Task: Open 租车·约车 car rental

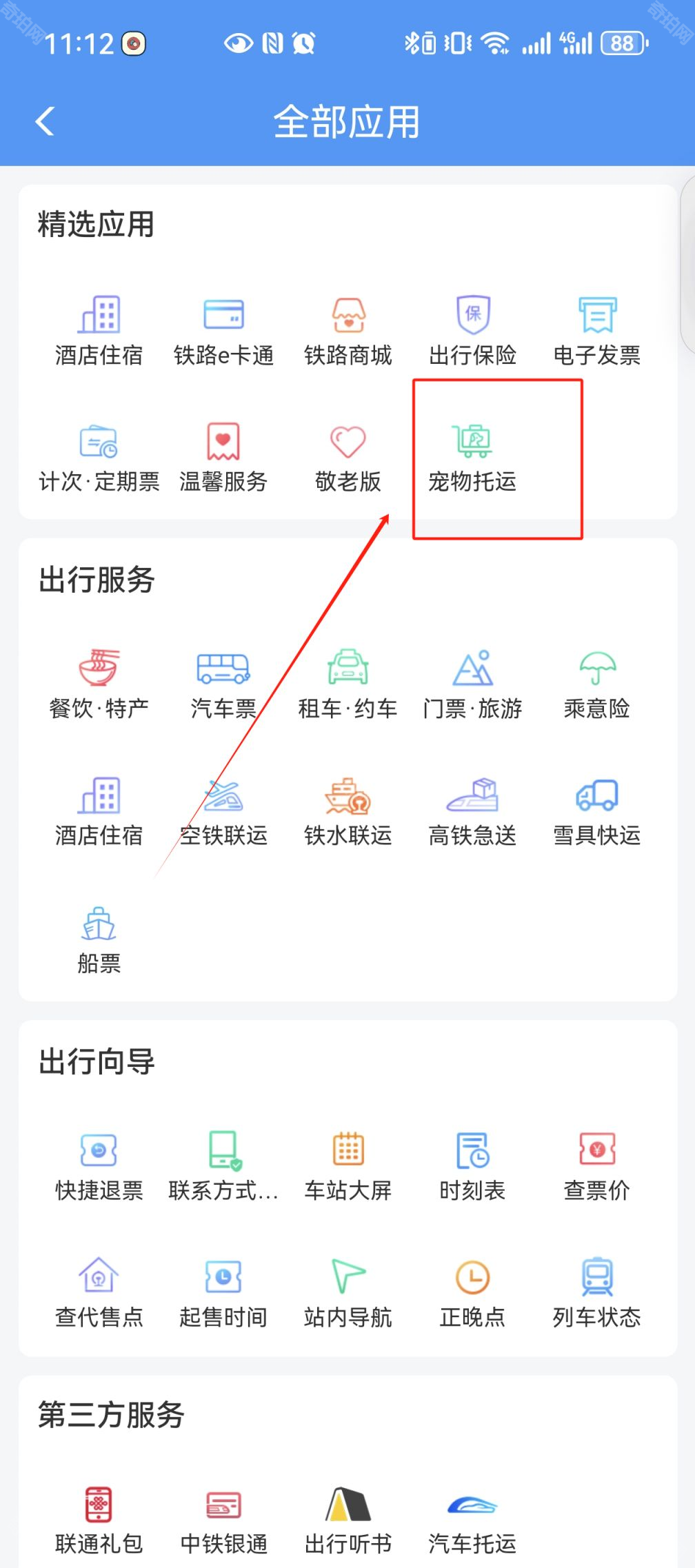Action: click(348, 683)
